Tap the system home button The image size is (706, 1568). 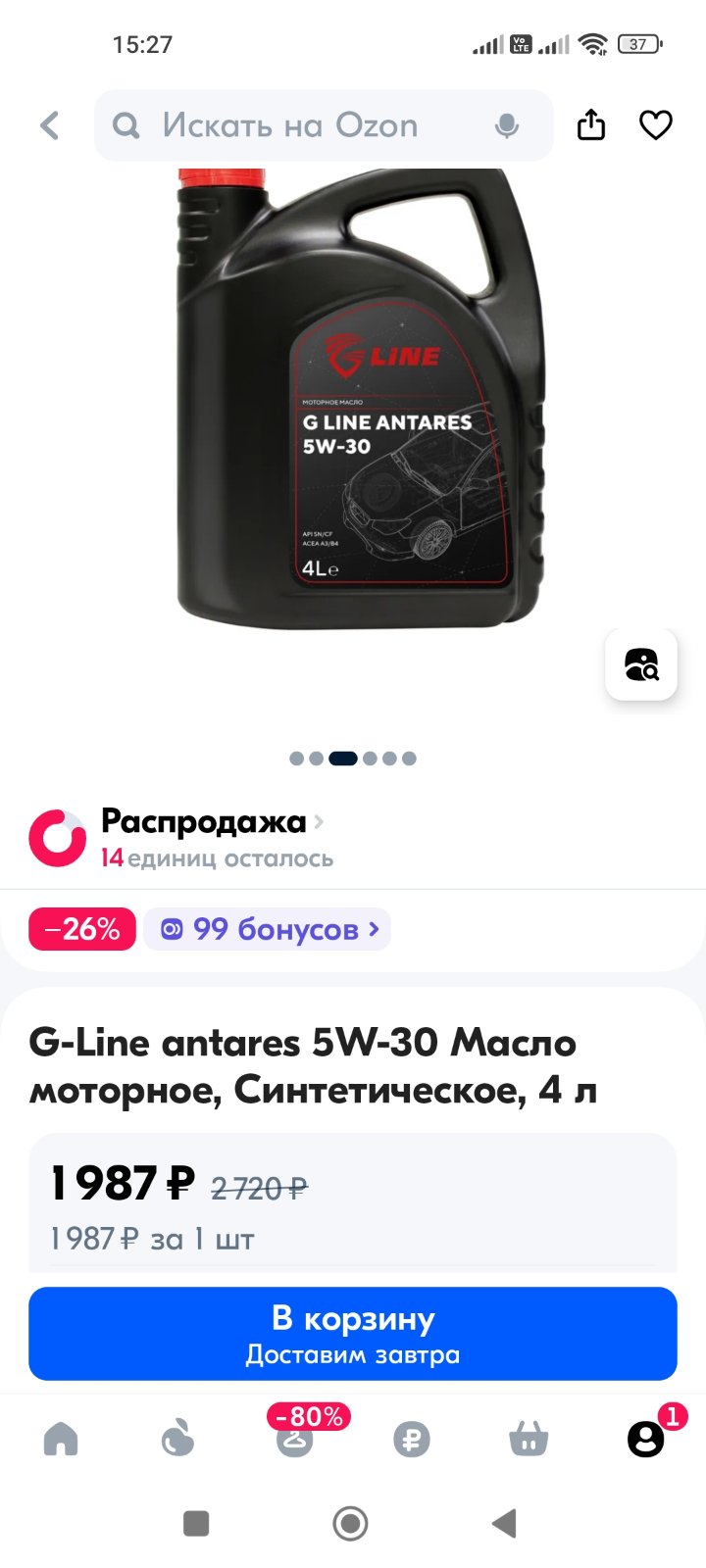point(351,1523)
